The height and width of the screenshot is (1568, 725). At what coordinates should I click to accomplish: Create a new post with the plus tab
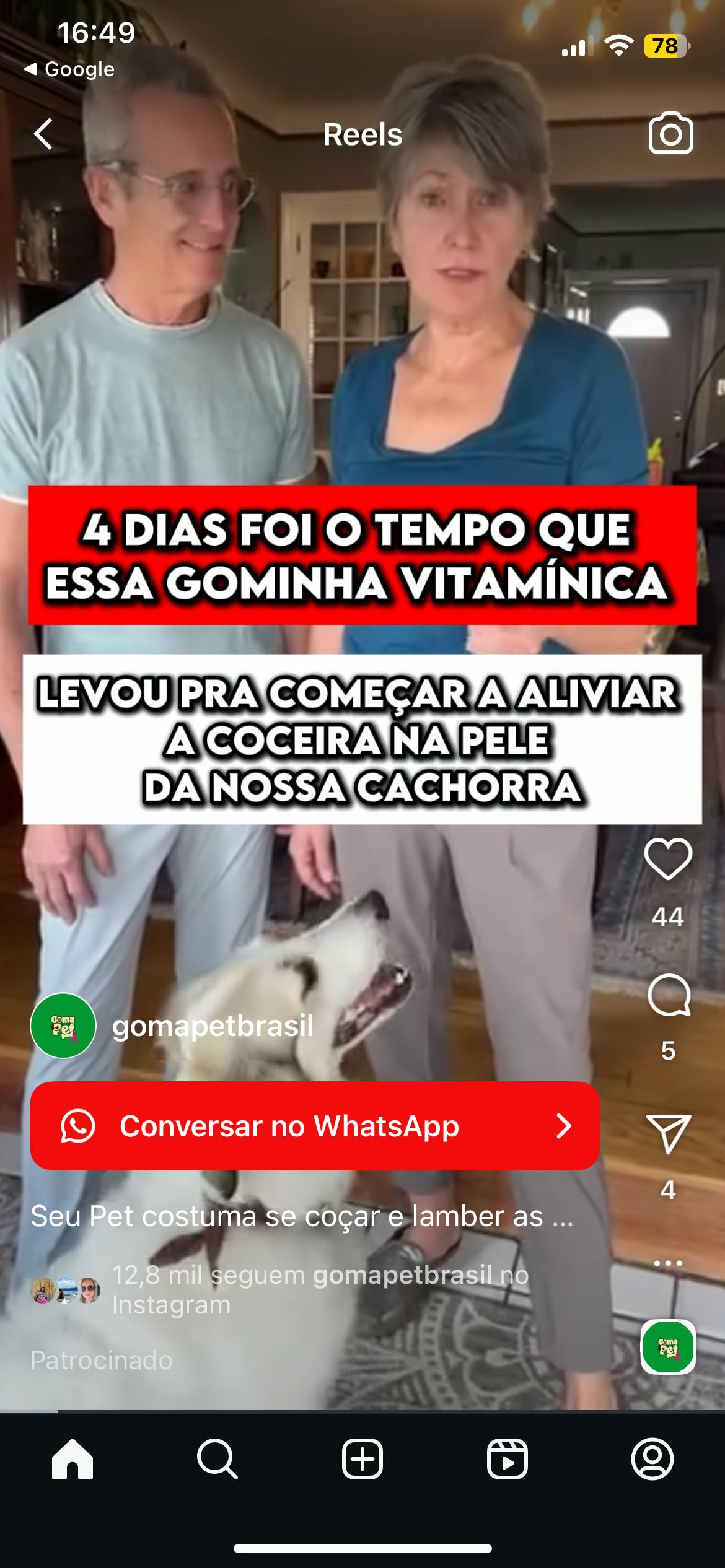(362, 1459)
